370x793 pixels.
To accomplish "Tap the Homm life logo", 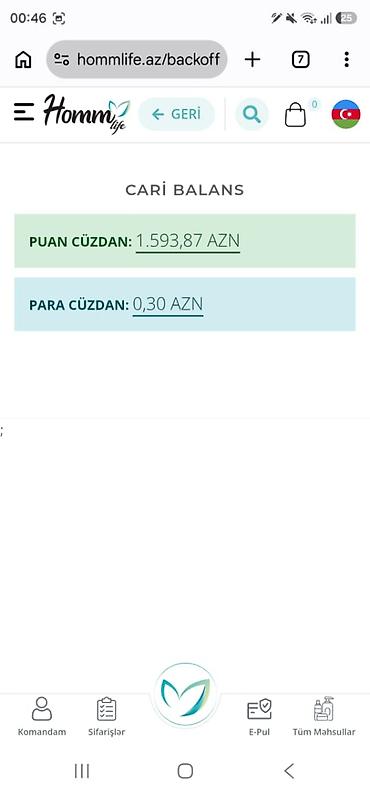I will pos(86,114).
